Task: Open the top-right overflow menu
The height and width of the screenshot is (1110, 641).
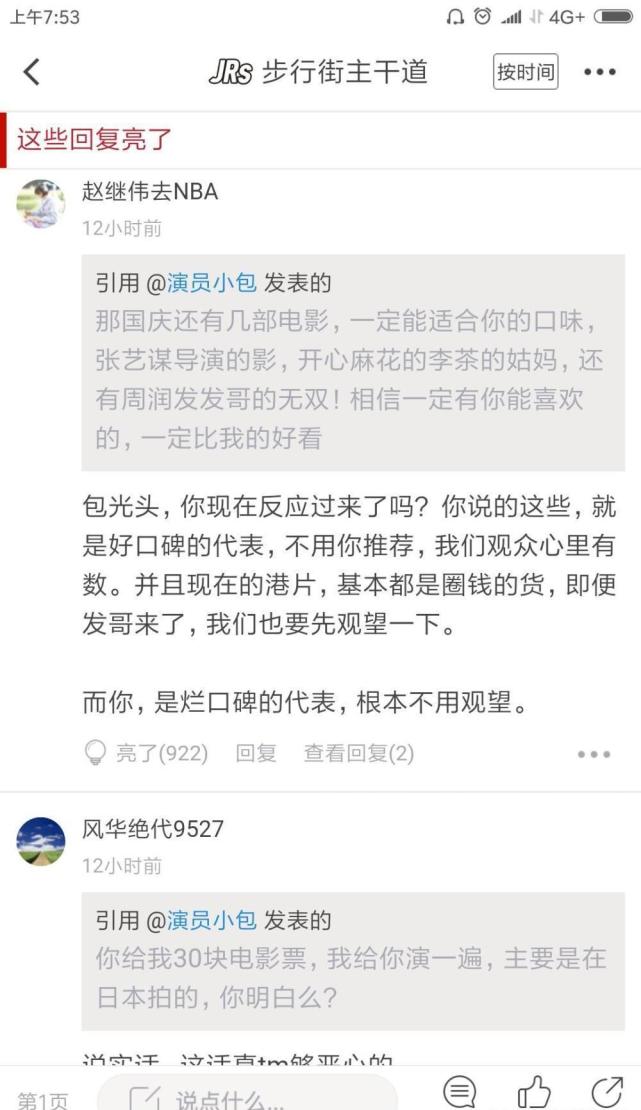Action: [x=600, y=72]
